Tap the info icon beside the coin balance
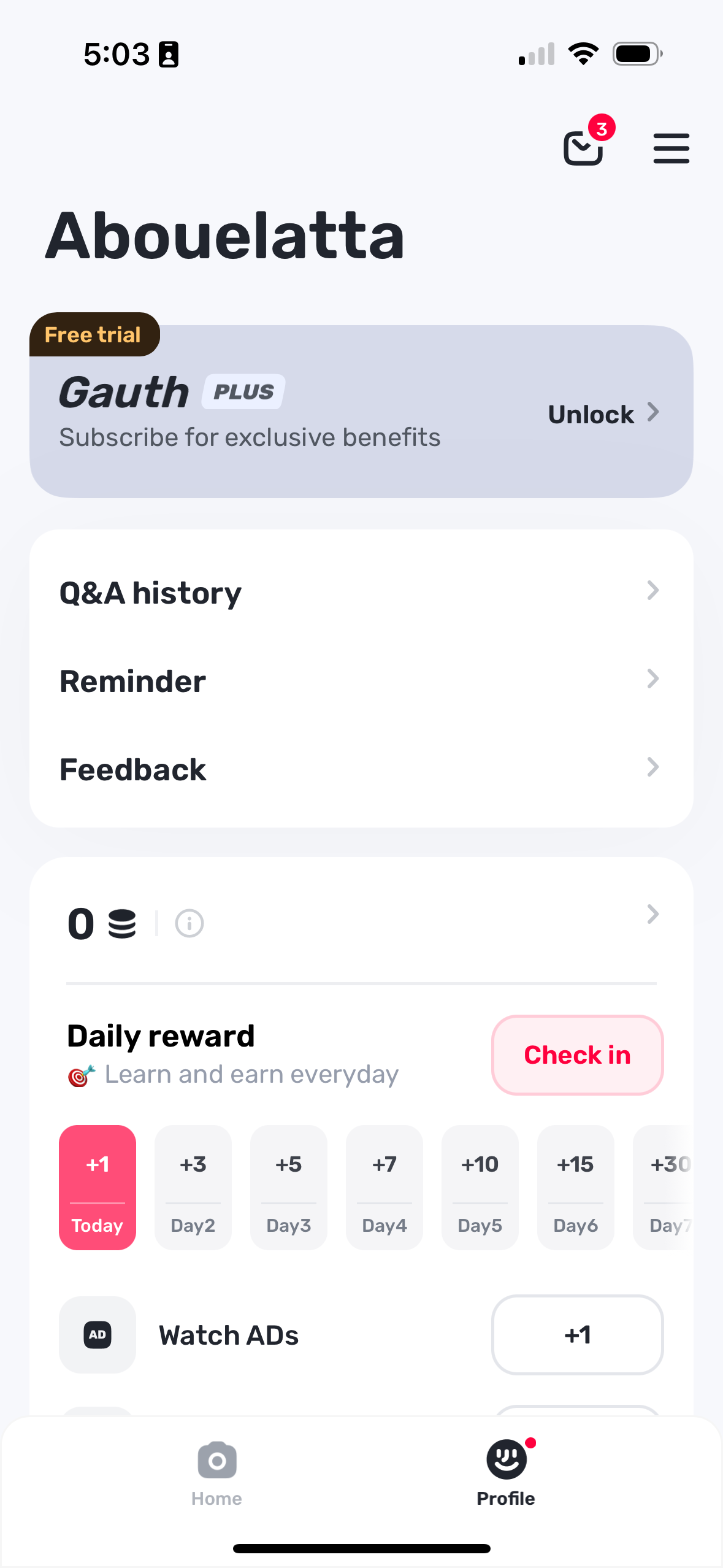The height and width of the screenshot is (1568, 723). 189,923
